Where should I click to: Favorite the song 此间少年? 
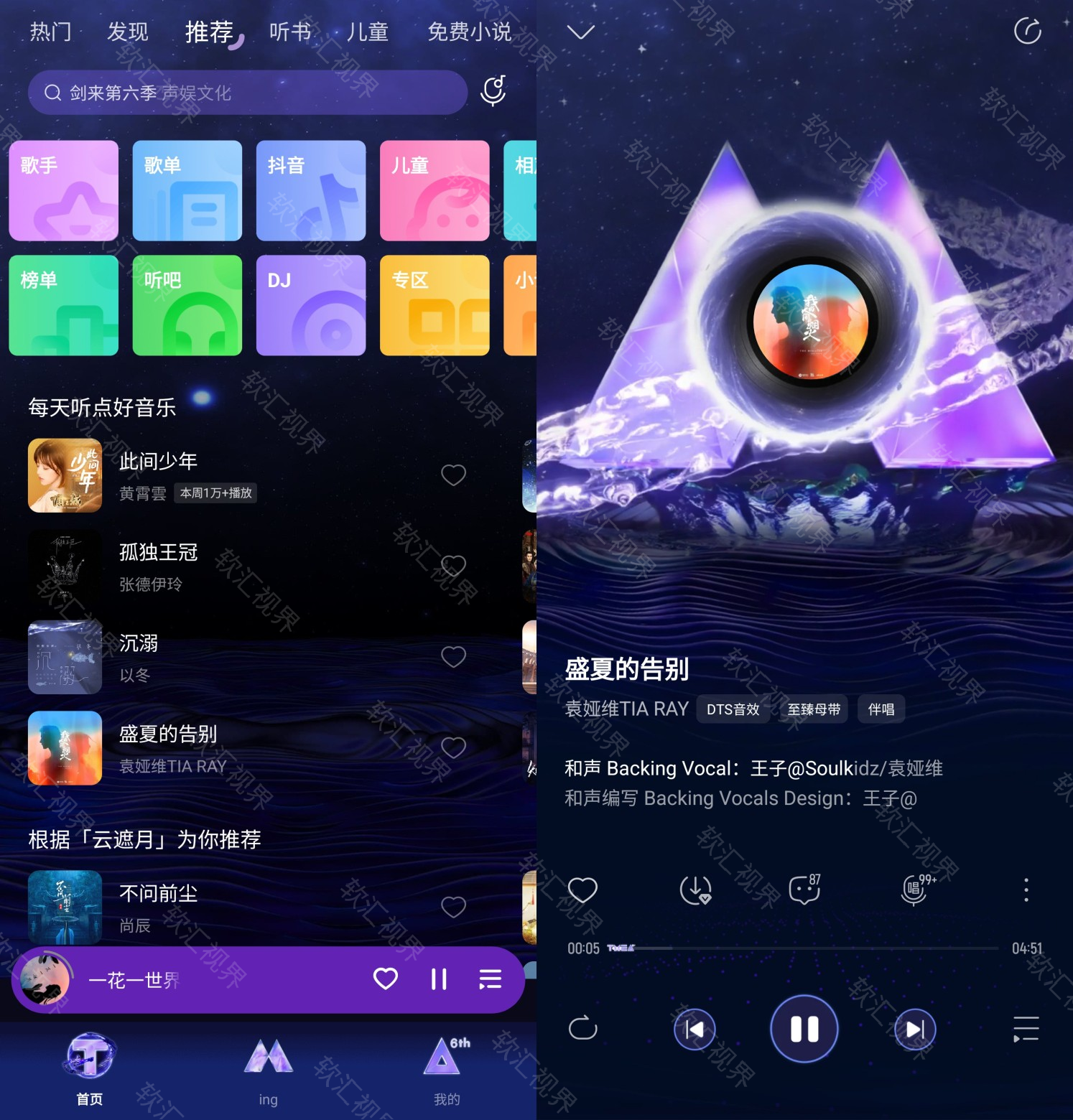pyautogui.click(x=452, y=475)
